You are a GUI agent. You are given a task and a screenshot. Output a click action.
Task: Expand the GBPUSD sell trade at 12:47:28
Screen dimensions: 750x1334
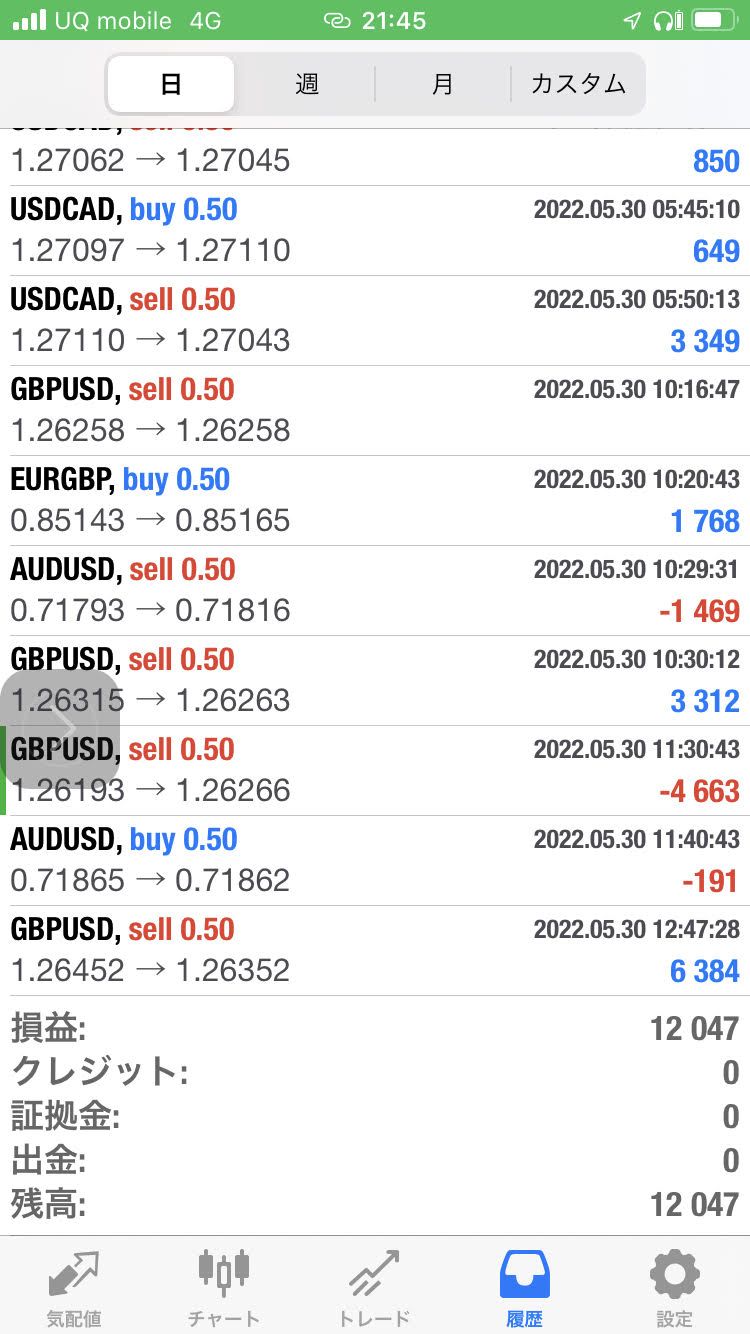coord(375,950)
